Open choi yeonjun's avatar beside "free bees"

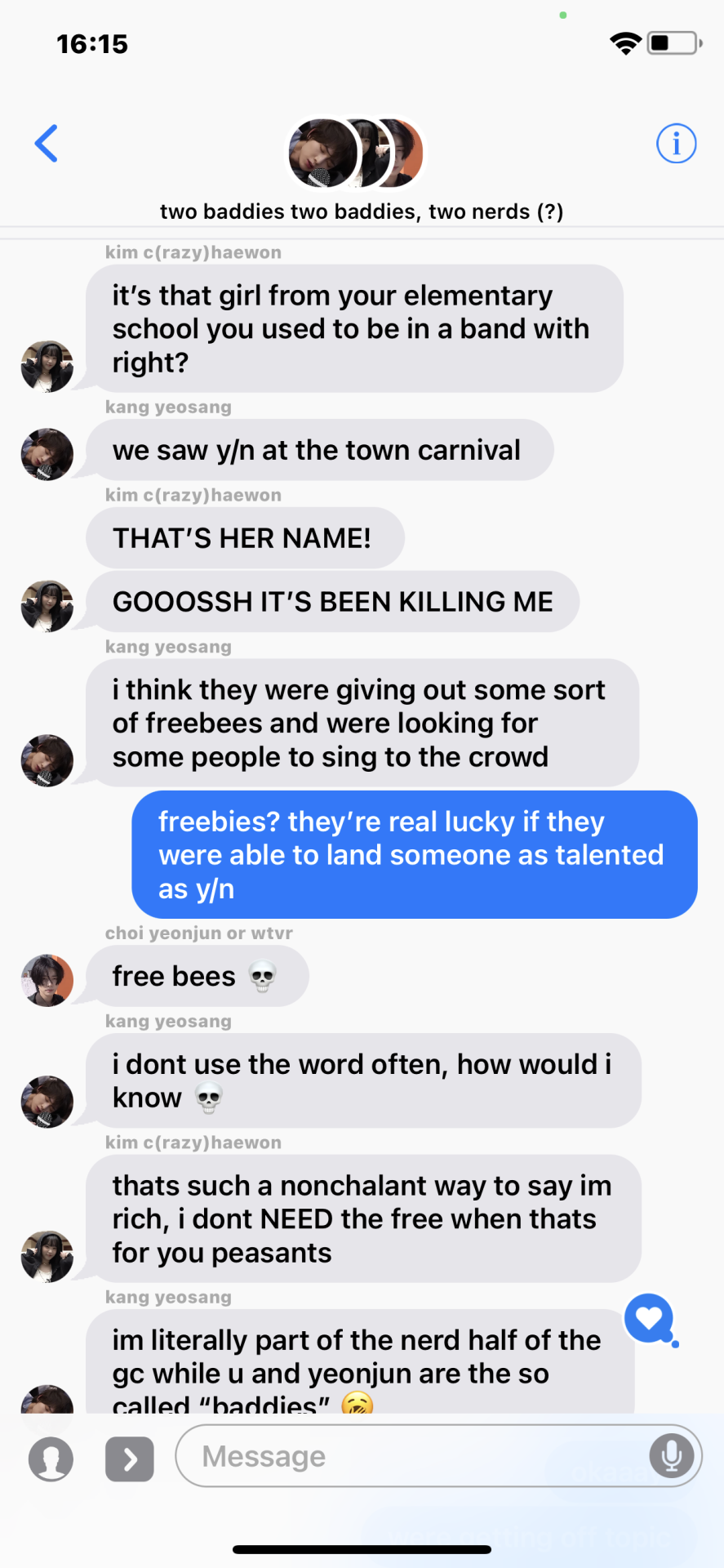click(x=47, y=980)
